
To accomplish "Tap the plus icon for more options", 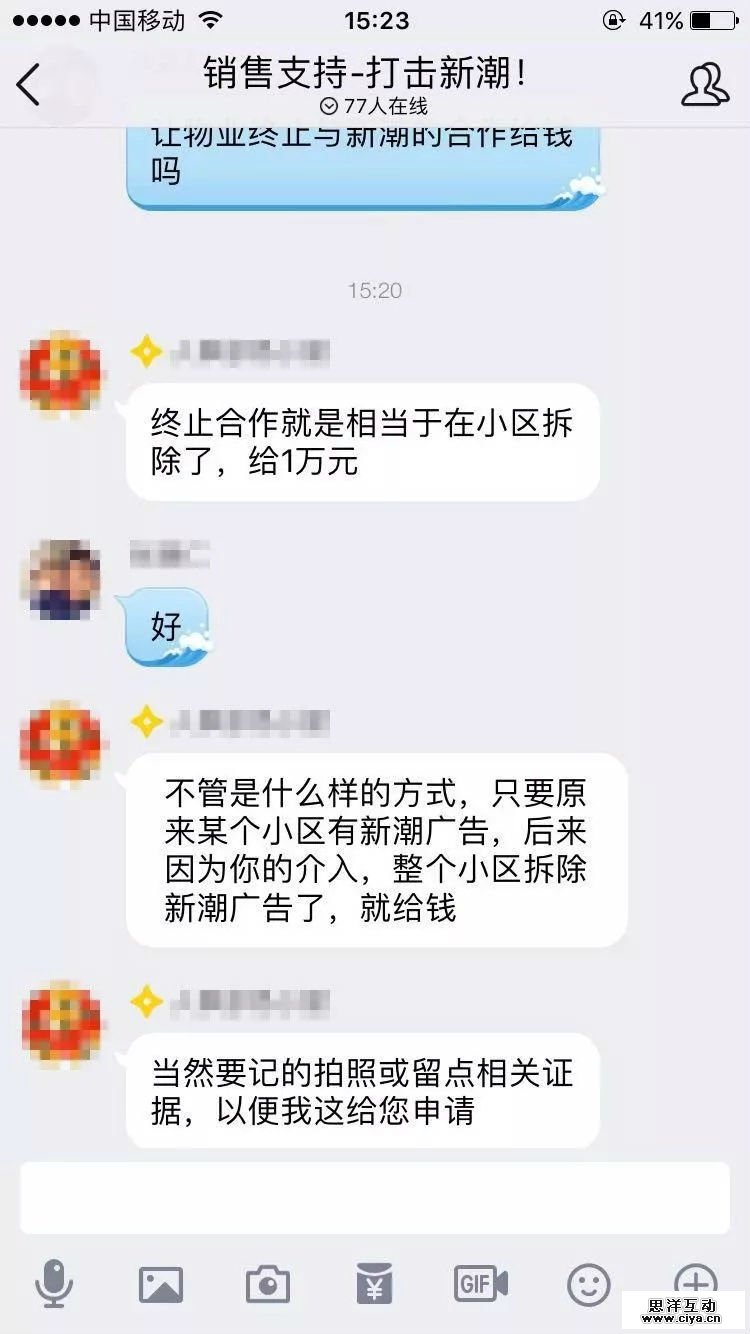I will tap(694, 1282).
